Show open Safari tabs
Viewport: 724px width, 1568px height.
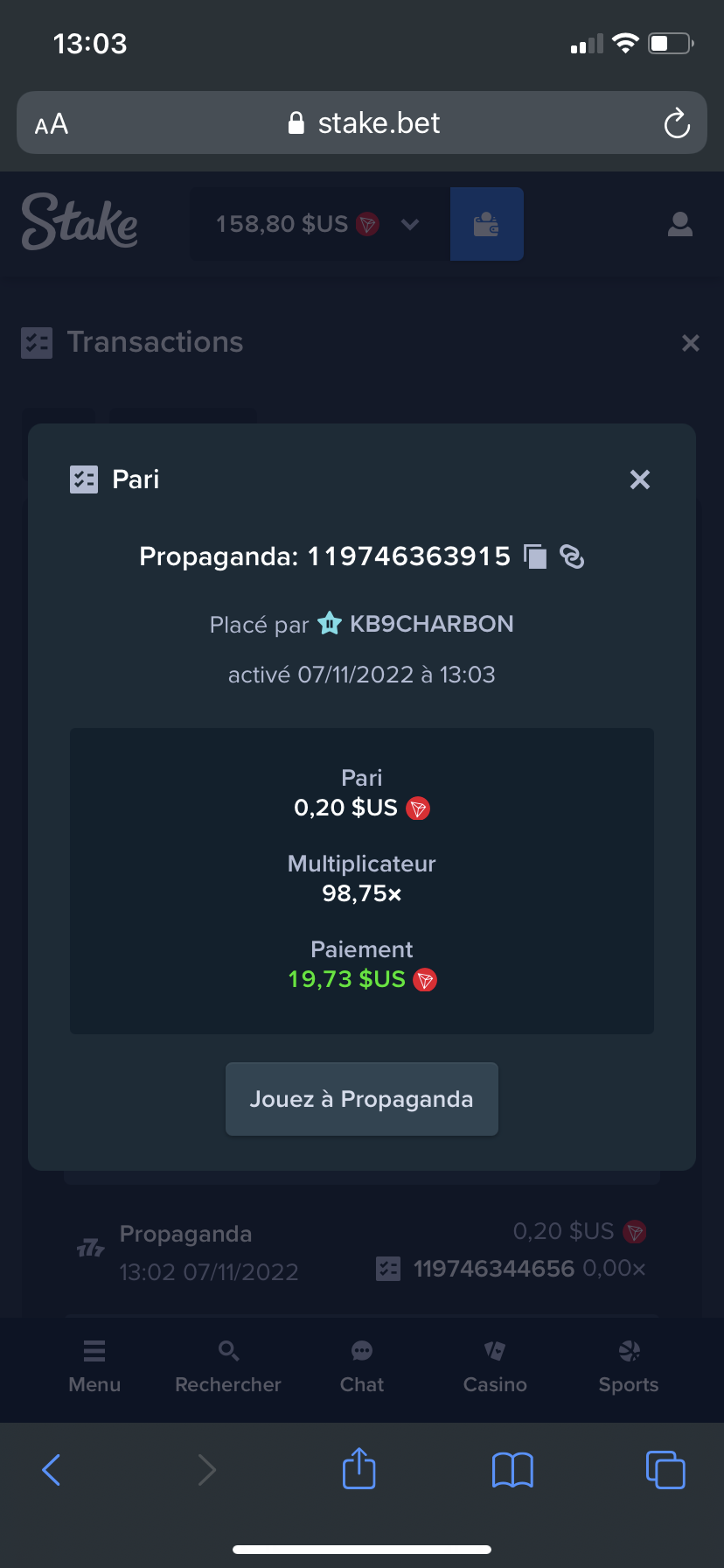pos(665,1470)
